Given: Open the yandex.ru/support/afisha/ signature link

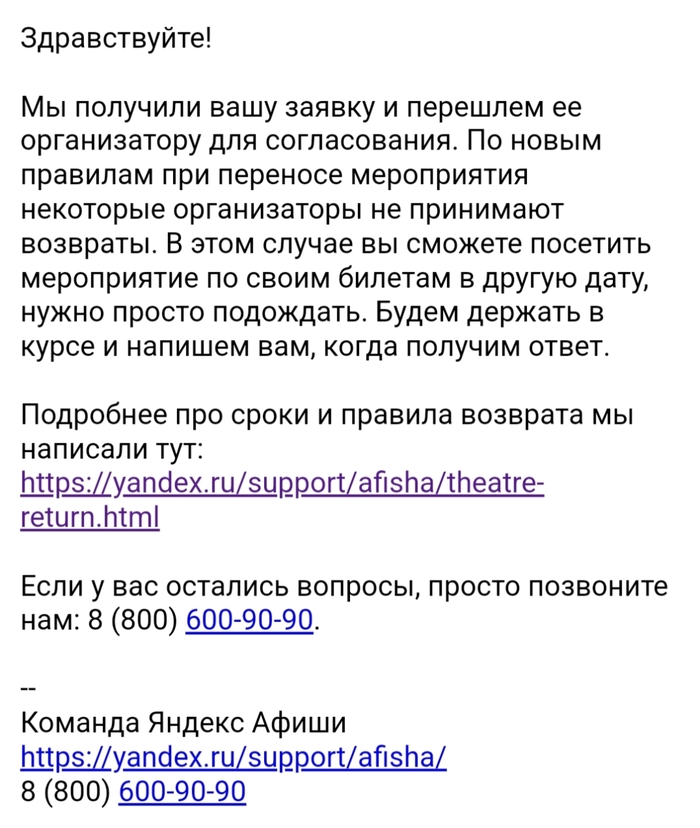Looking at the screenshot, I should [x=233, y=757].
